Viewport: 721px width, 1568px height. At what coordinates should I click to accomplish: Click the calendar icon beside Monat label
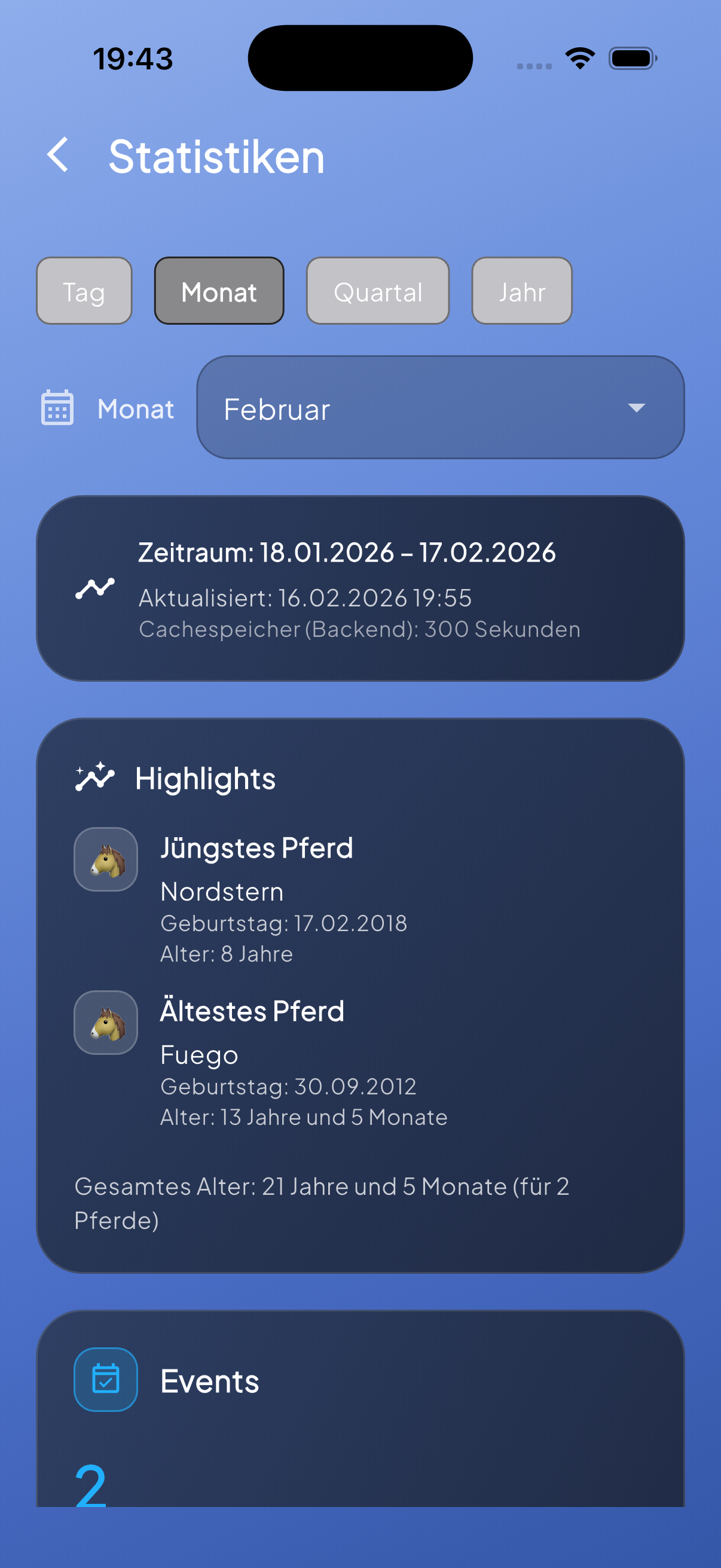(x=58, y=408)
